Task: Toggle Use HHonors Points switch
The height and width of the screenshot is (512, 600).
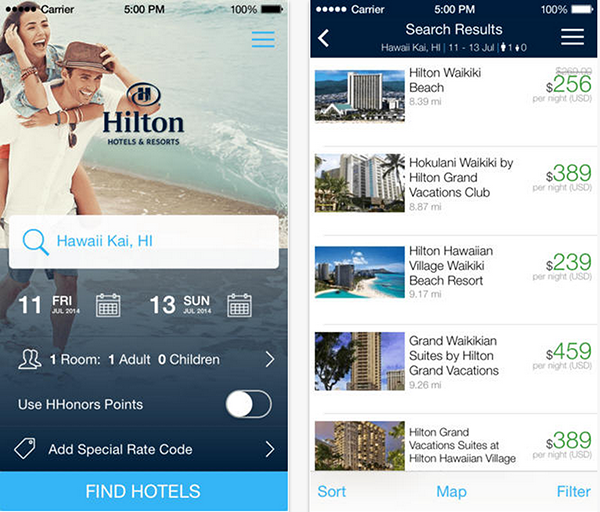Action: (x=248, y=404)
